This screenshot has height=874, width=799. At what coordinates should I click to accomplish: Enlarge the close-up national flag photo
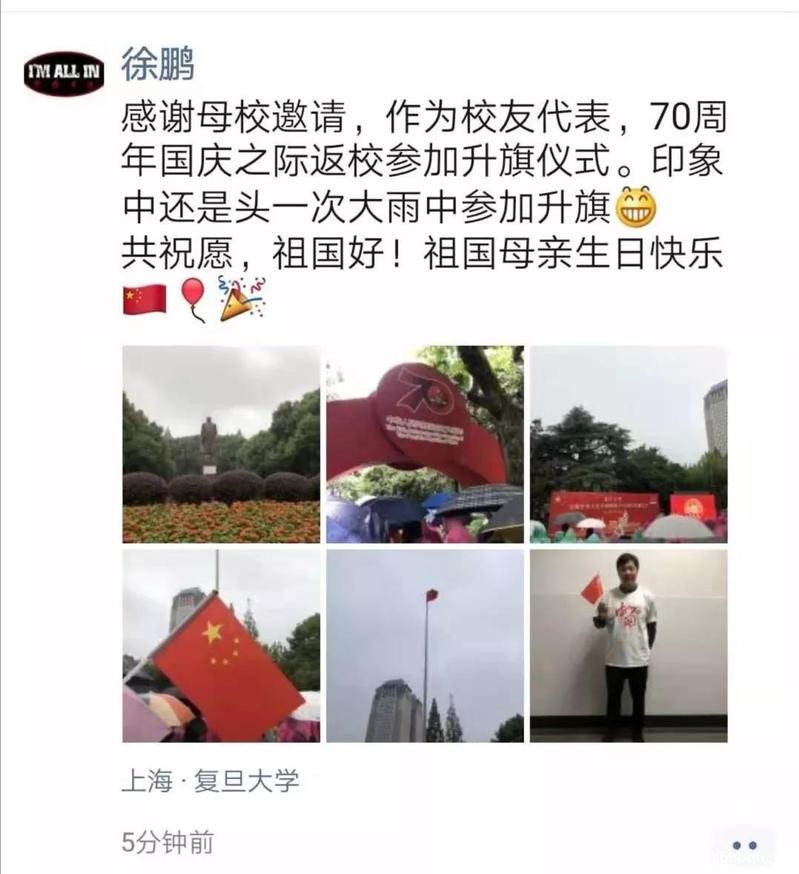pos(221,646)
